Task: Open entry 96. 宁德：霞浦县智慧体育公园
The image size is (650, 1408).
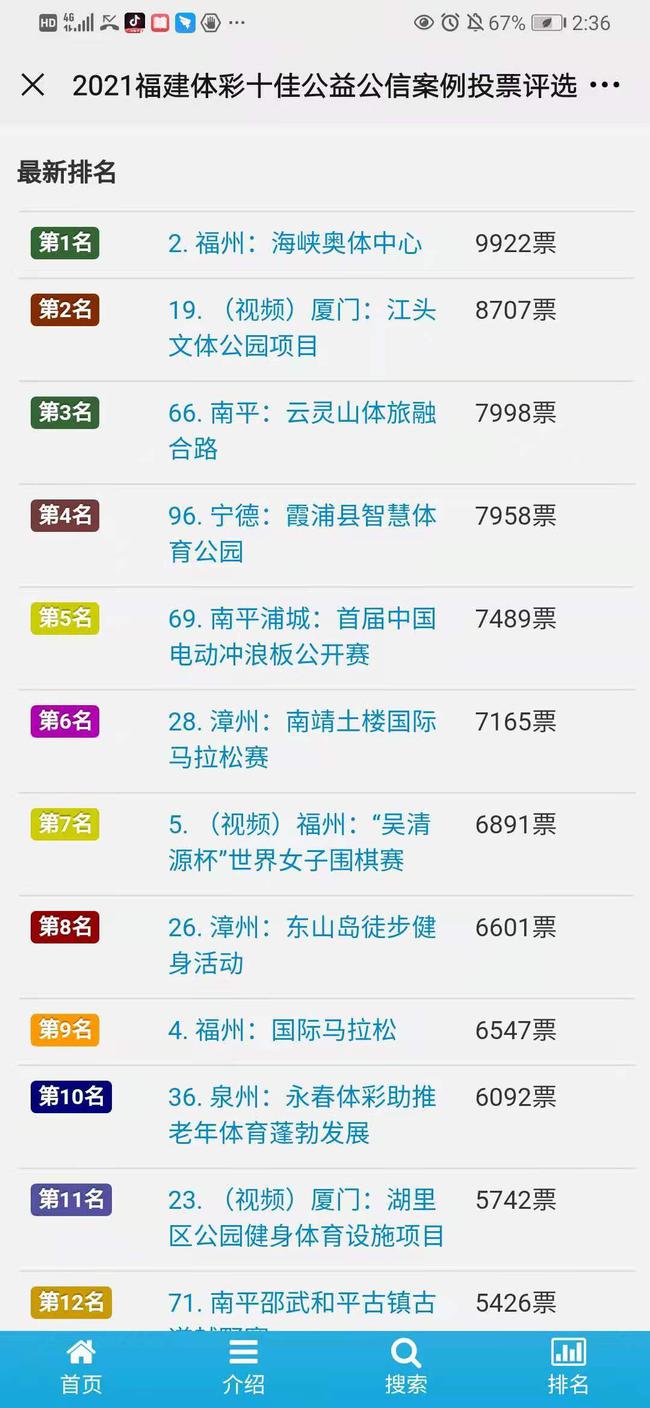Action: pyautogui.click(x=302, y=534)
